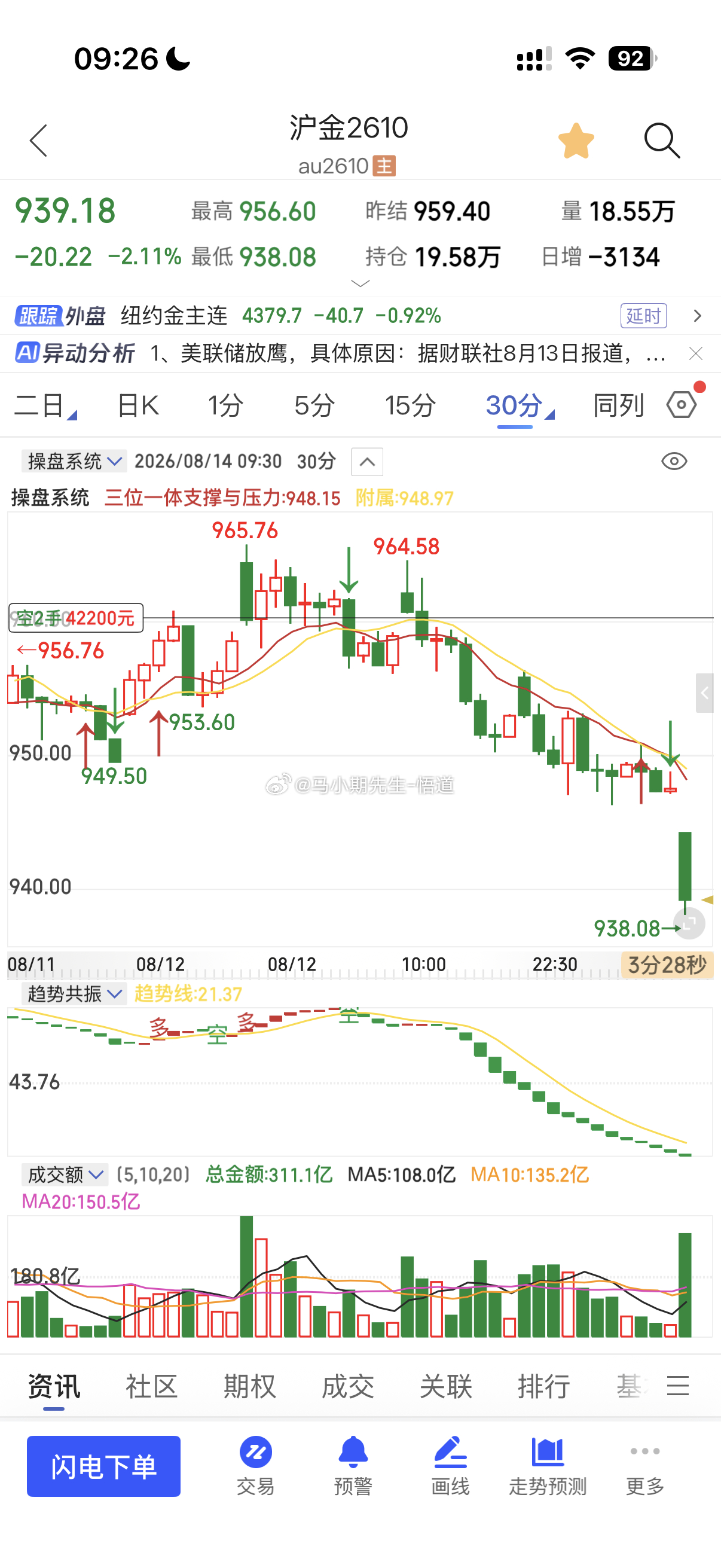721x1568 pixels.
Task: Open the 成交额 indicator dropdown
Action: coord(65,1174)
